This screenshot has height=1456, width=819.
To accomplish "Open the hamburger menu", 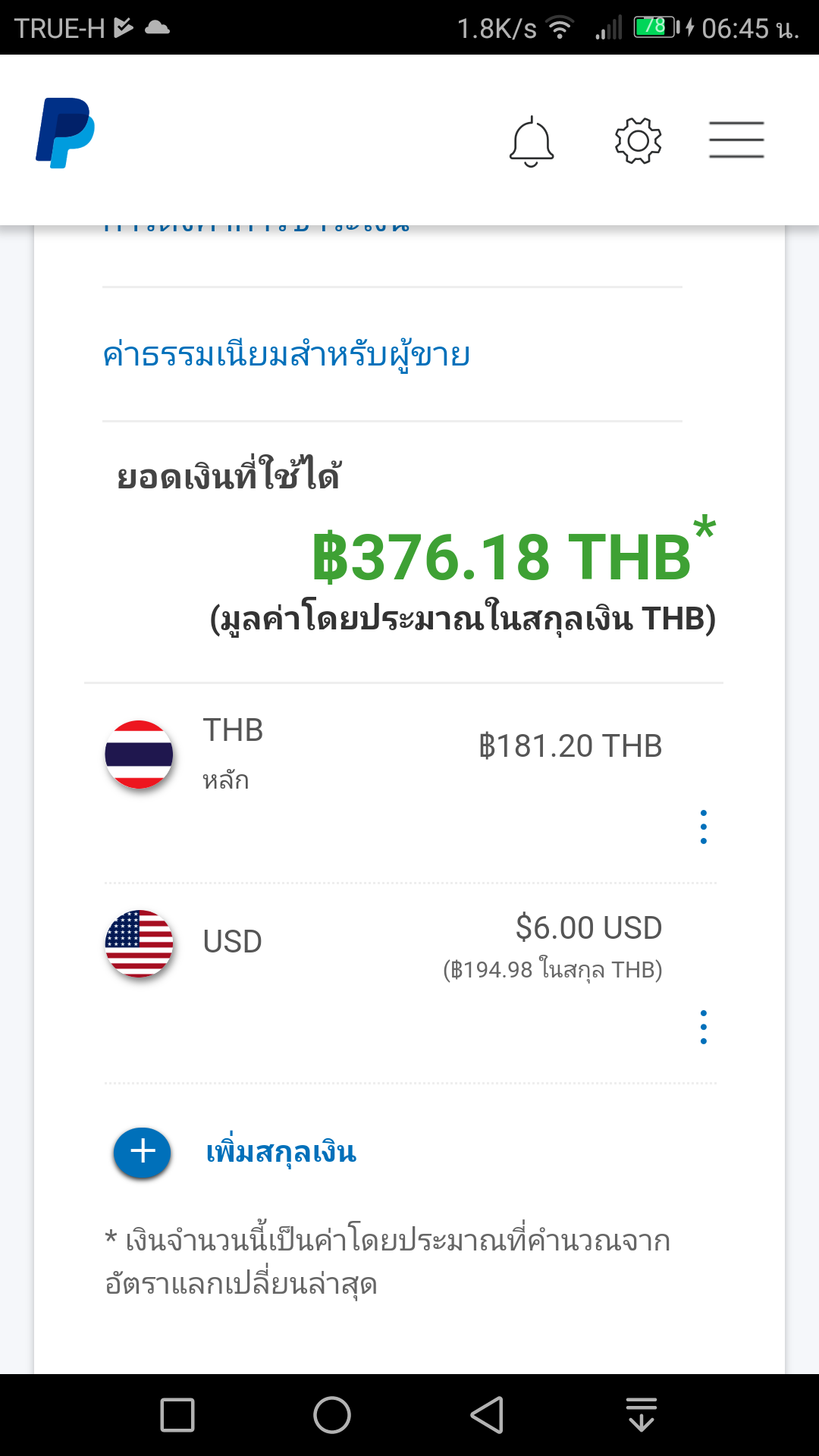I will [736, 140].
